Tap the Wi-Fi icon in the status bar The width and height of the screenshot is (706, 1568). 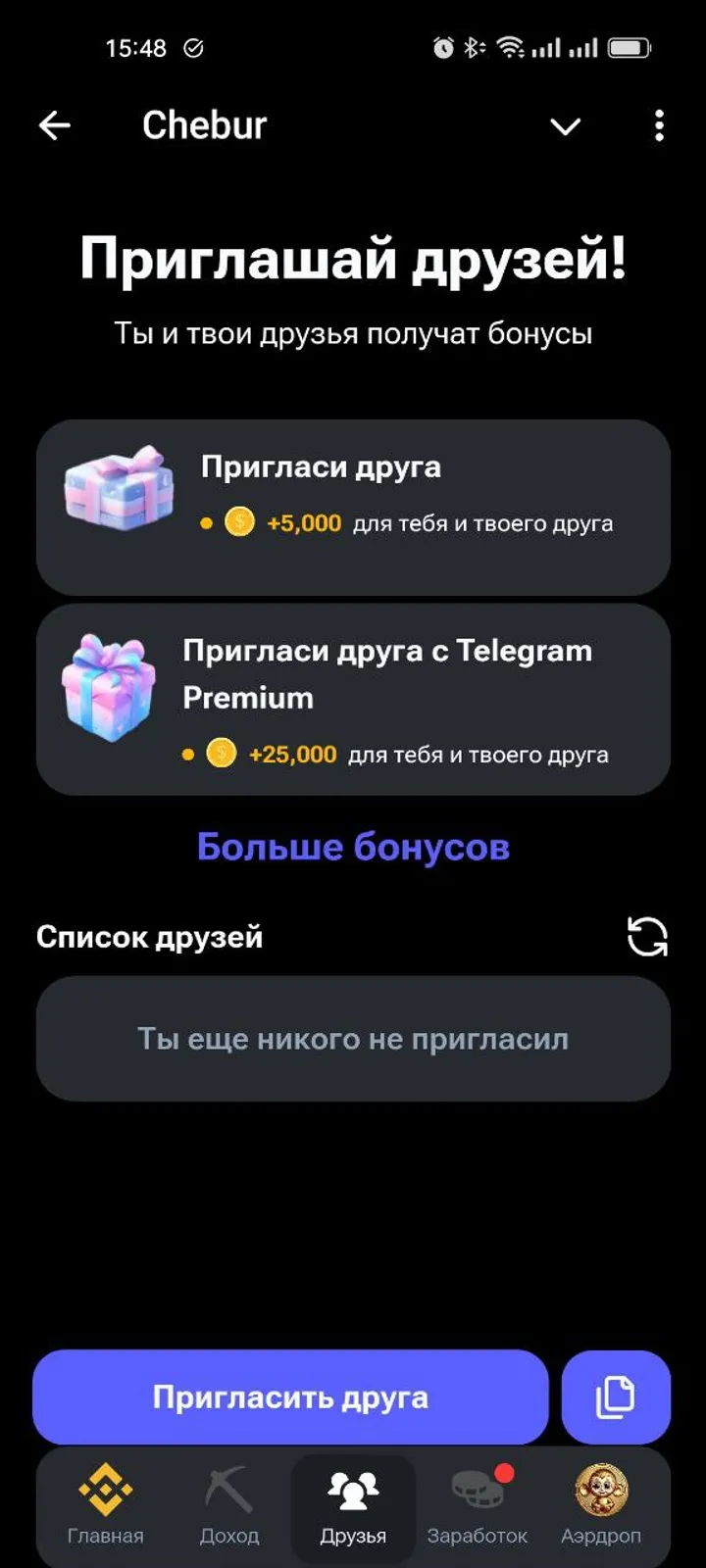[512, 46]
